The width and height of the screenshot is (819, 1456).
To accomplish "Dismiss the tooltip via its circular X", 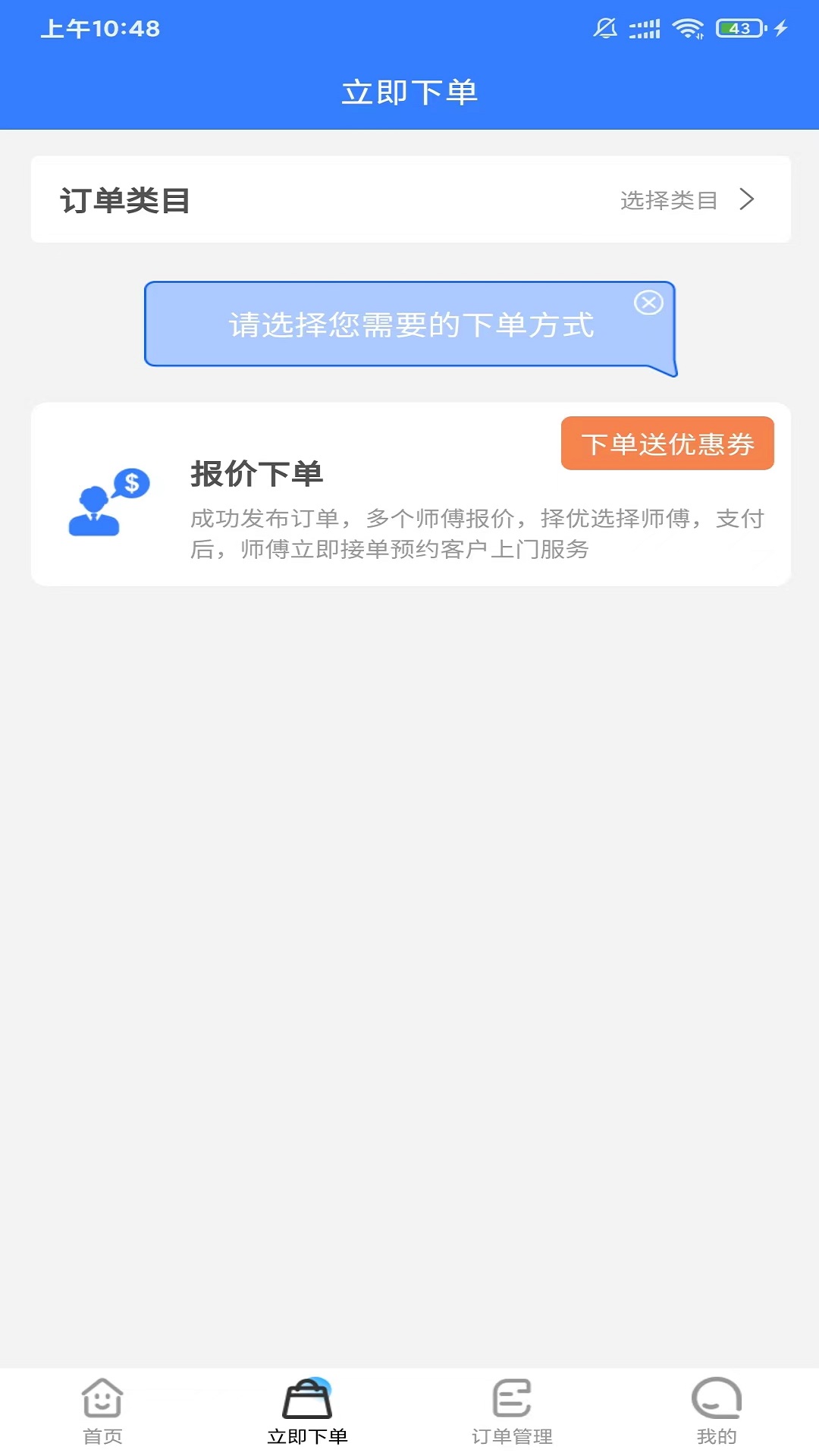I will tap(649, 302).
